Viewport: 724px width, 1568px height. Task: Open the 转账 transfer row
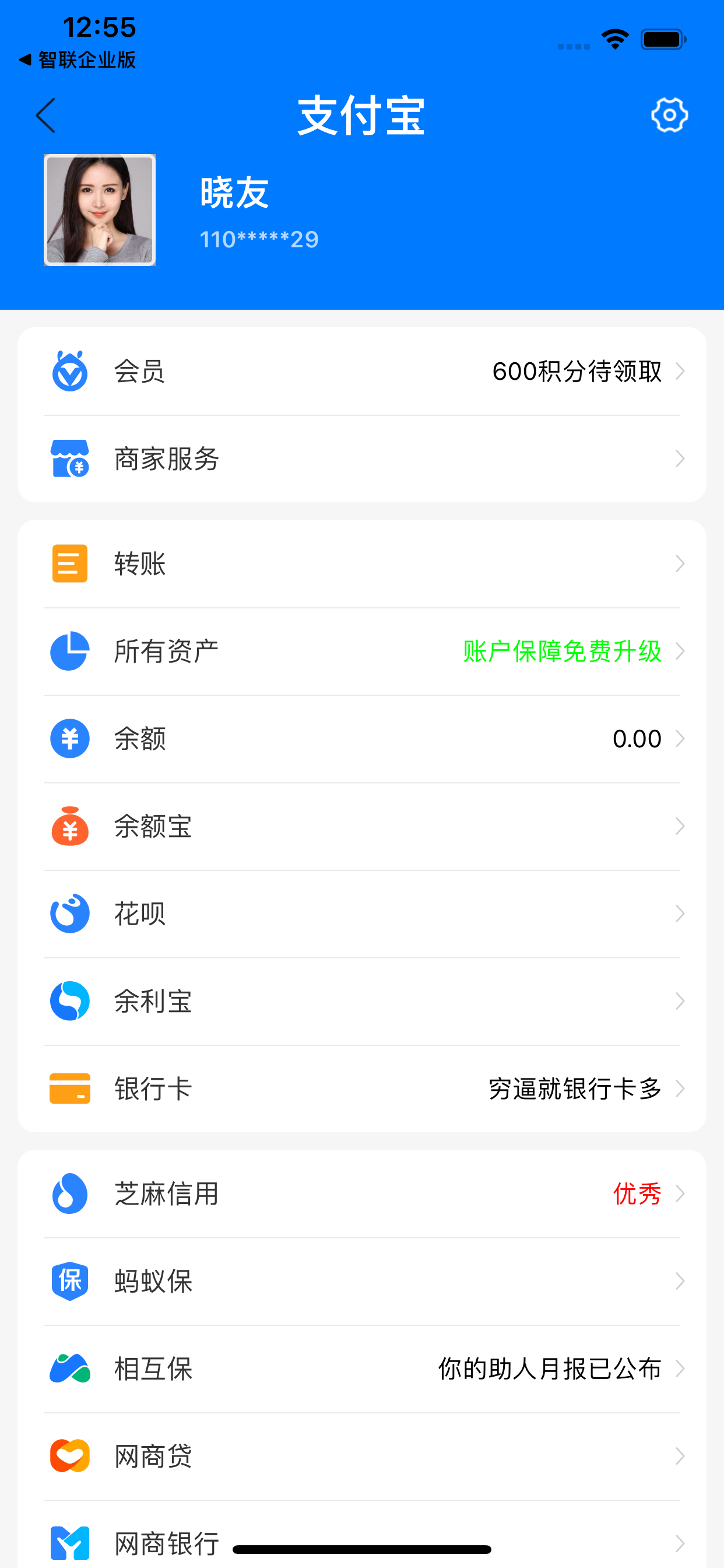pos(361,563)
